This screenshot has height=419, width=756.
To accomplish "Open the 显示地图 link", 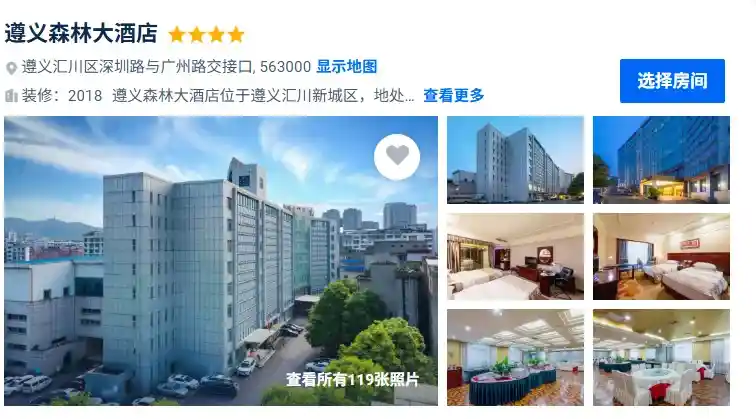I will [x=346, y=67].
